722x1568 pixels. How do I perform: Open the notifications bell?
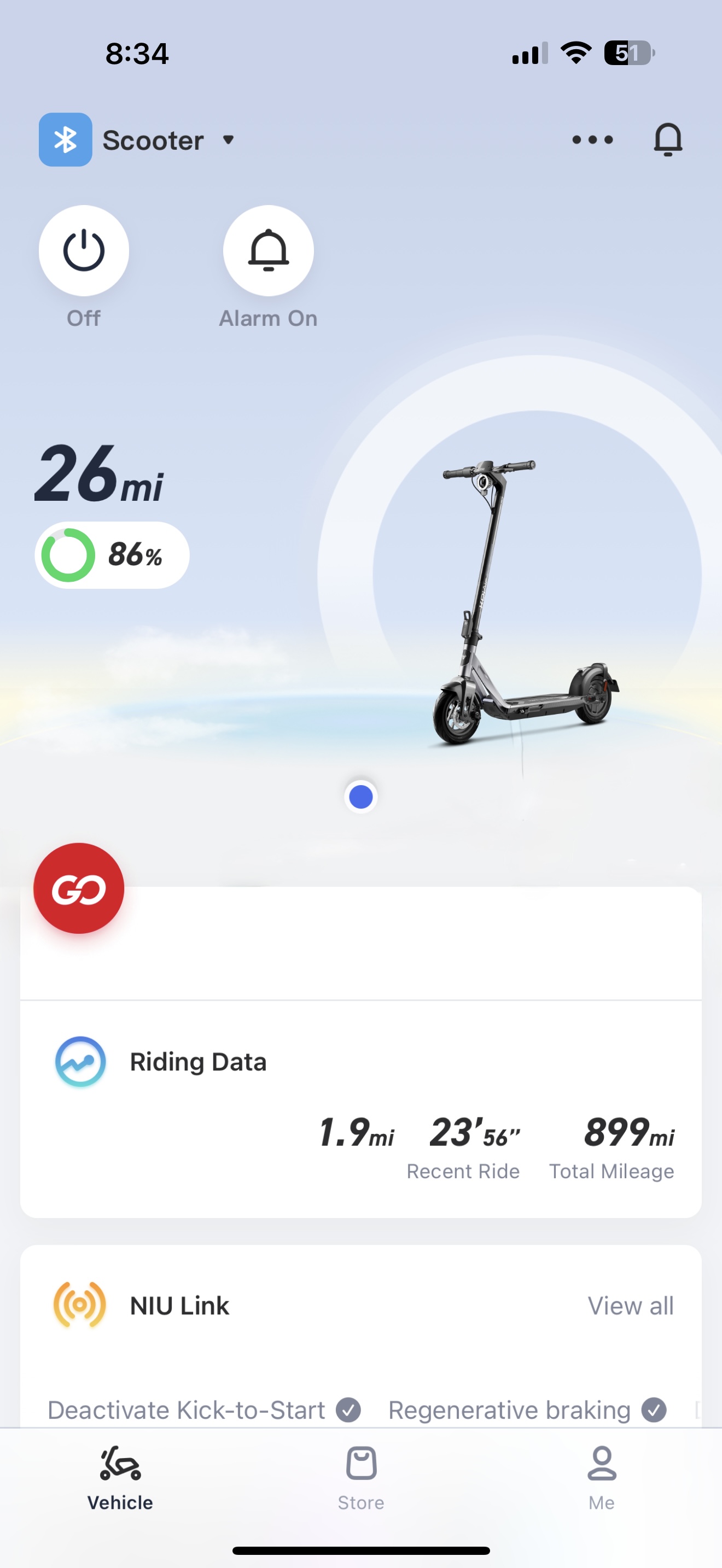pos(668,140)
